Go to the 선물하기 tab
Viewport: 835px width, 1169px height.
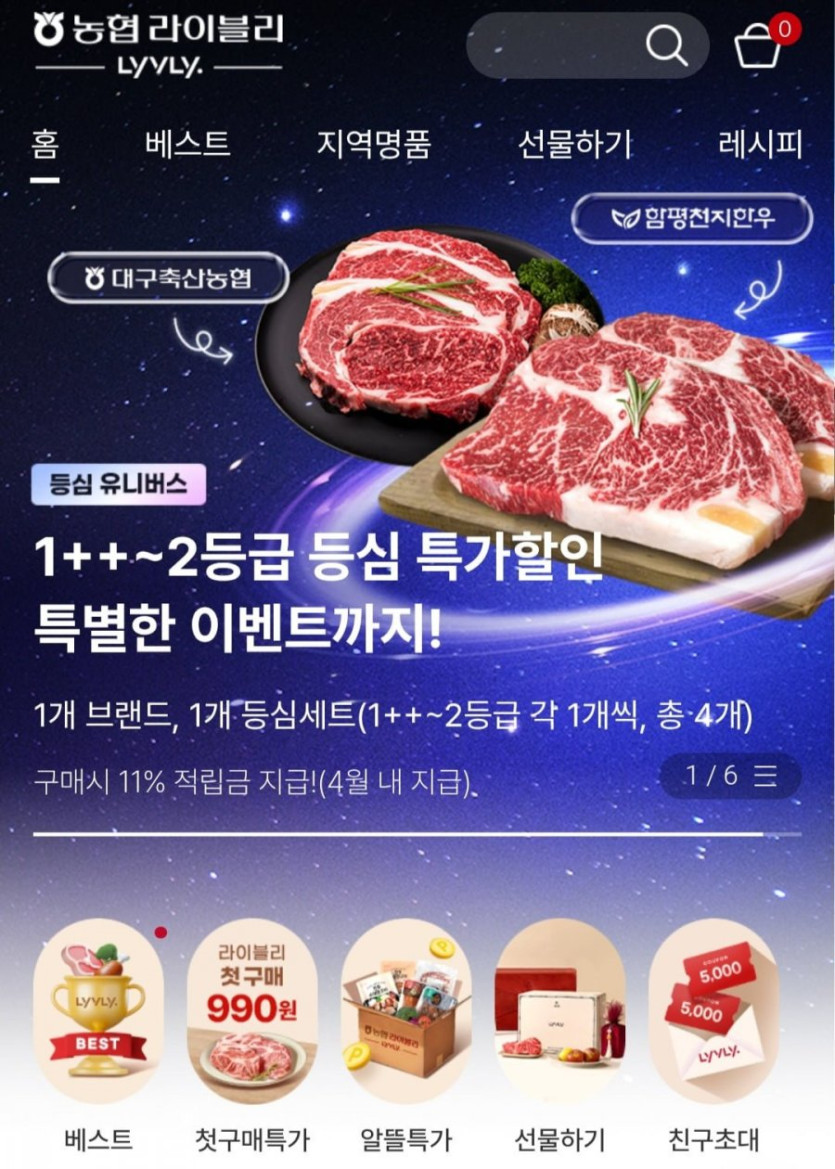click(x=574, y=145)
